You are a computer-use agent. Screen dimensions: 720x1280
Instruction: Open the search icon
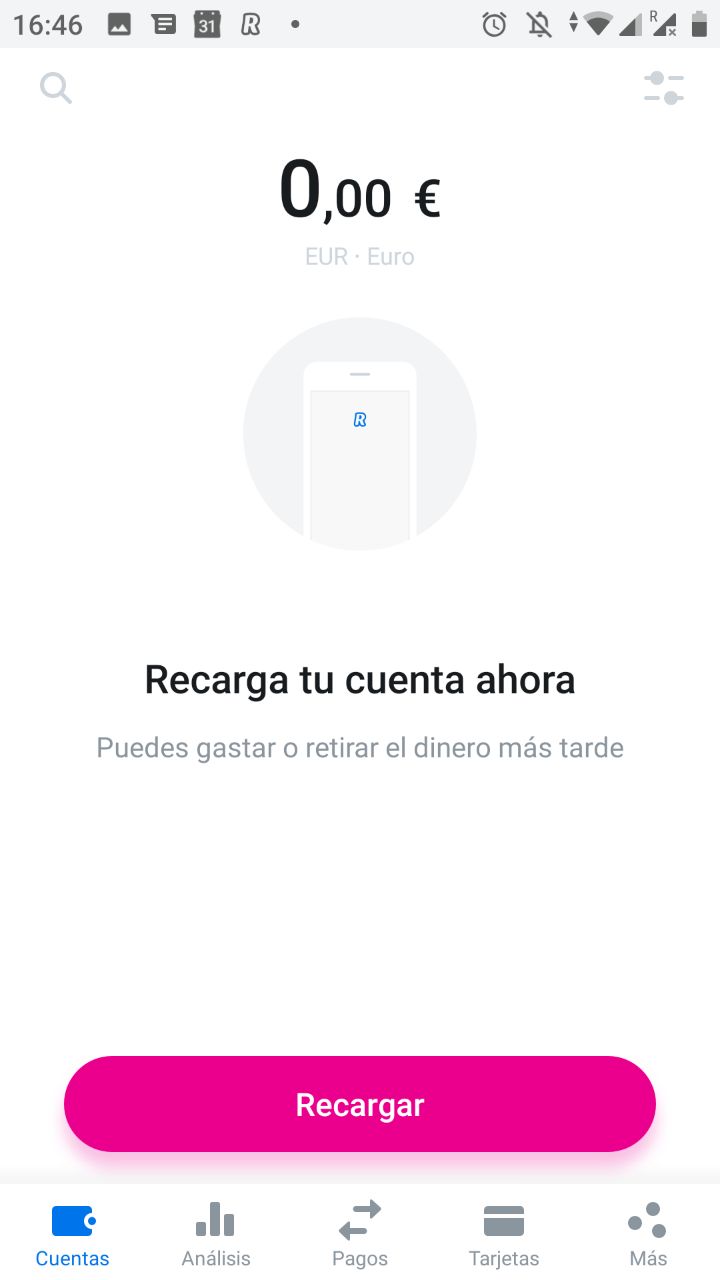[56, 89]
